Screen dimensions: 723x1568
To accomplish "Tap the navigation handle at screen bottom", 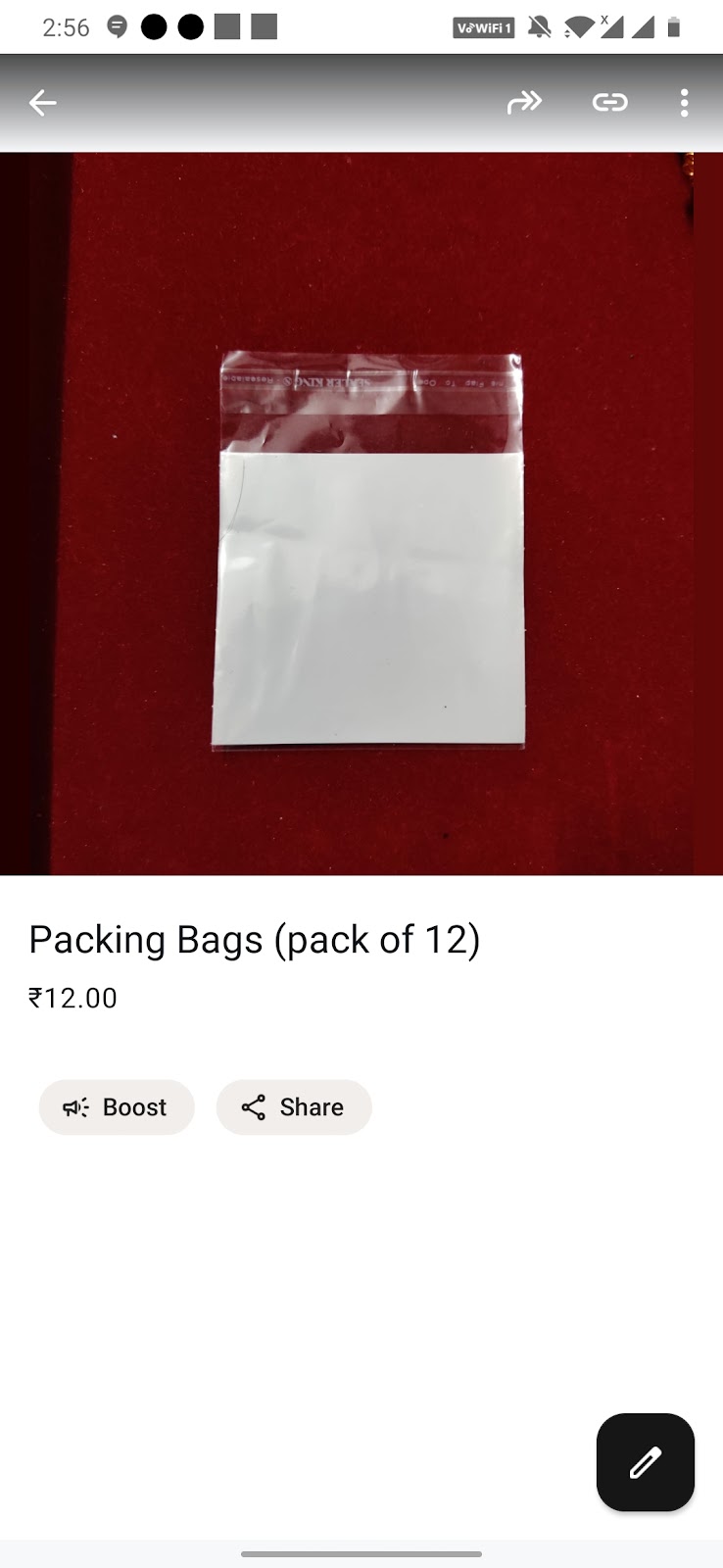I will tap(361, 1552).
